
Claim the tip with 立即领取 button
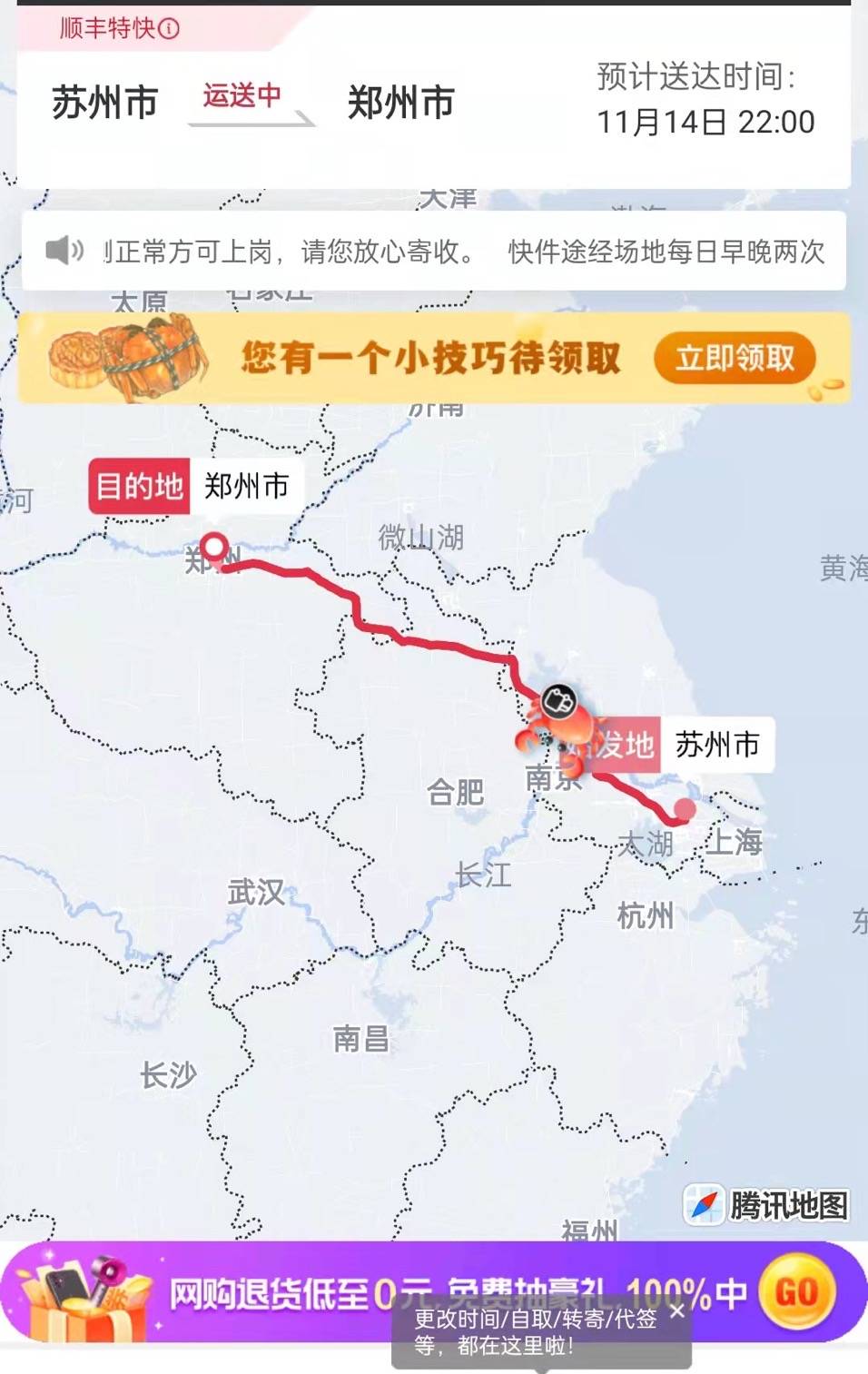[735, 358]
